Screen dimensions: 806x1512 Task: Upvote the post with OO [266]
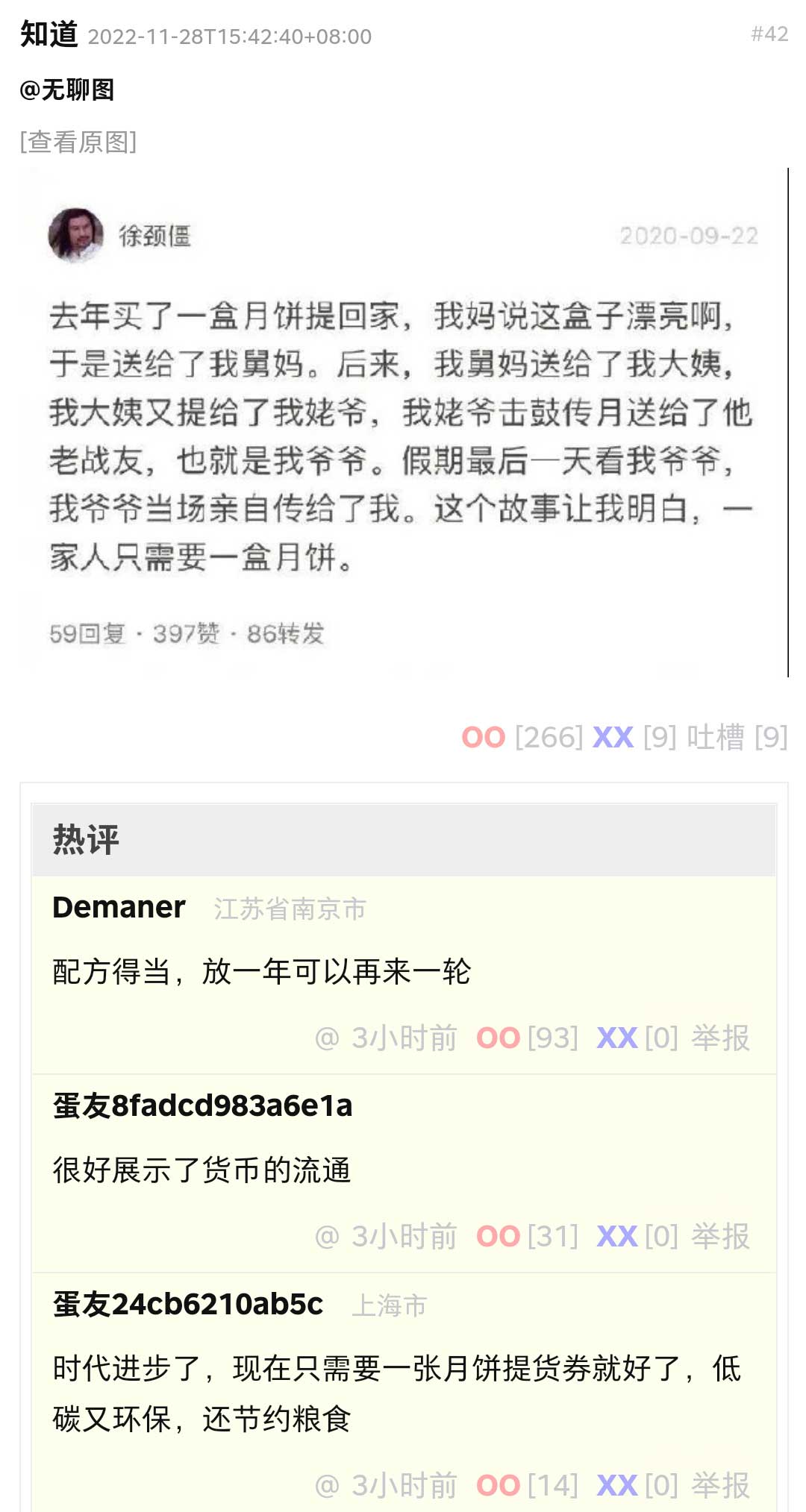484,737
